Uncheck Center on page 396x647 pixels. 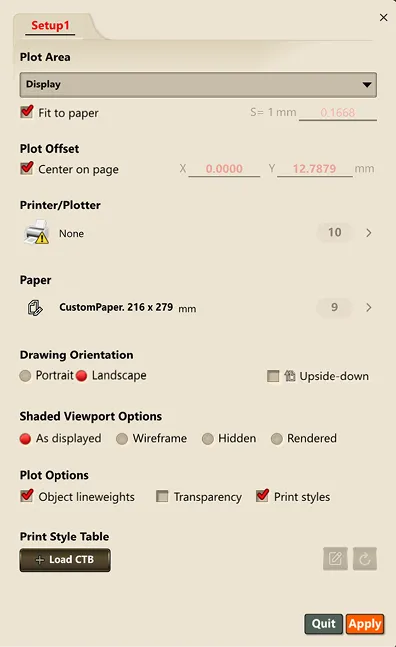tap(27, 168)
